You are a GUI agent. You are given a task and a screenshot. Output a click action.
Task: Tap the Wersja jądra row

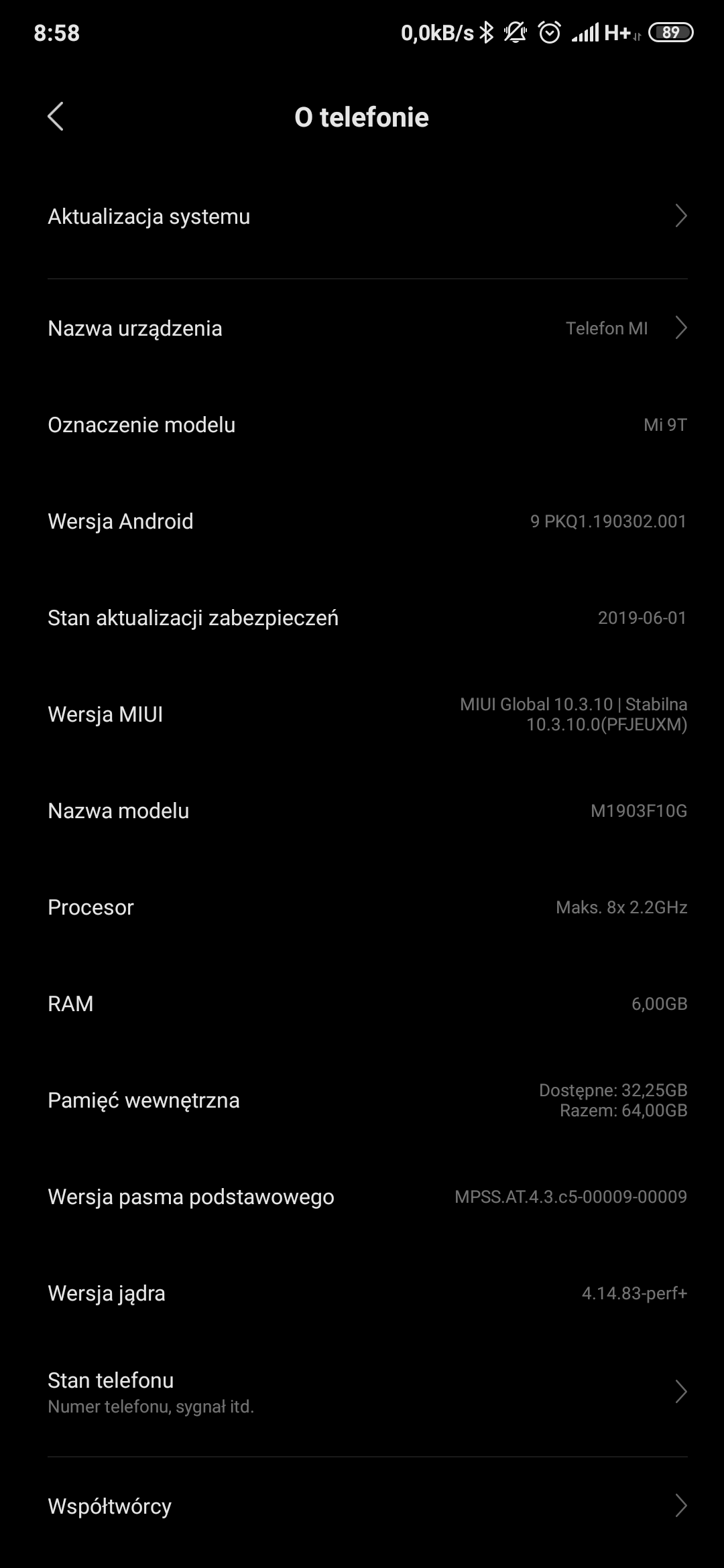(x=362, y=1293)
